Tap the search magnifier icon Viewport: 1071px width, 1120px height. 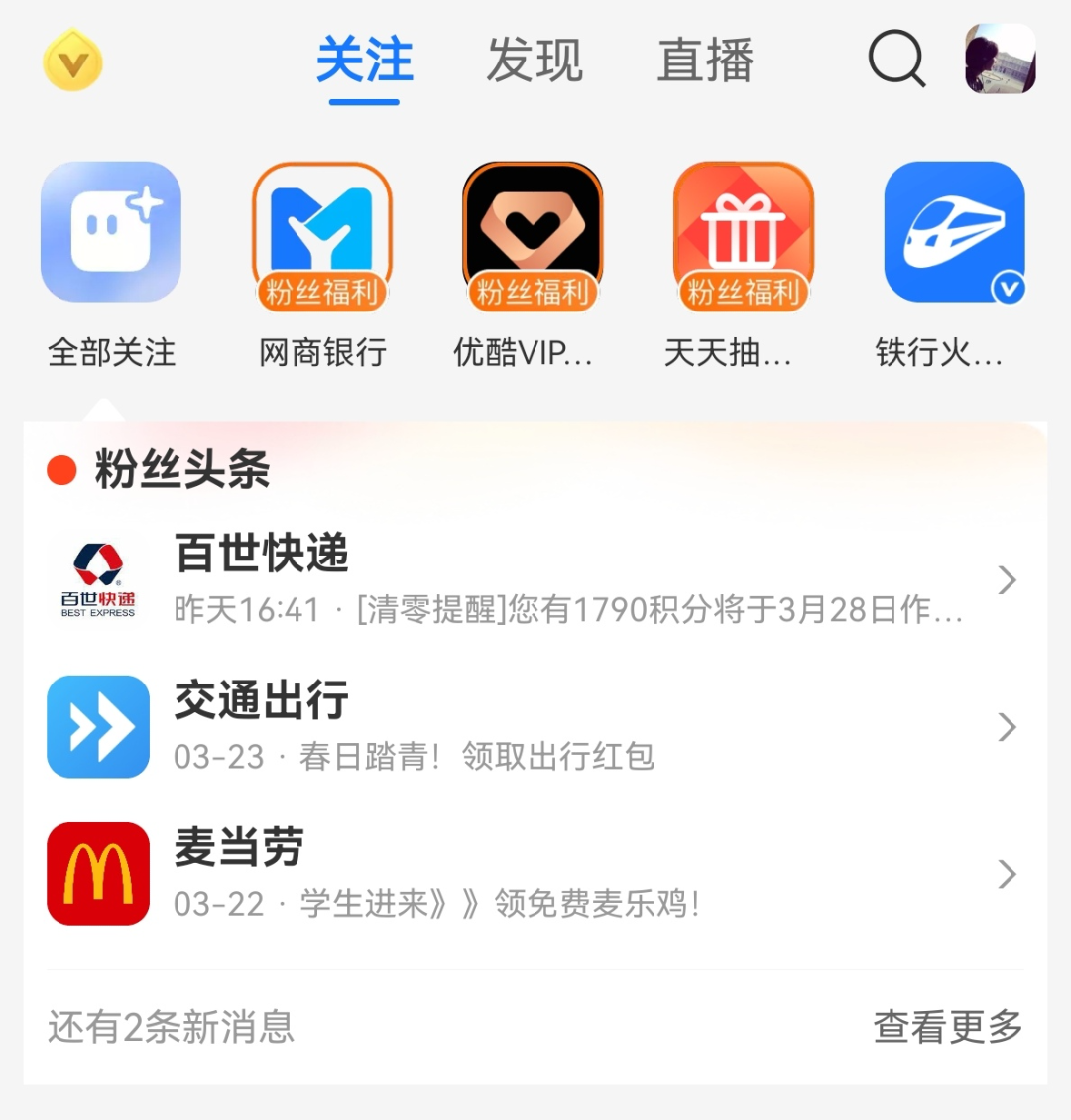click(x=895, y=60)
